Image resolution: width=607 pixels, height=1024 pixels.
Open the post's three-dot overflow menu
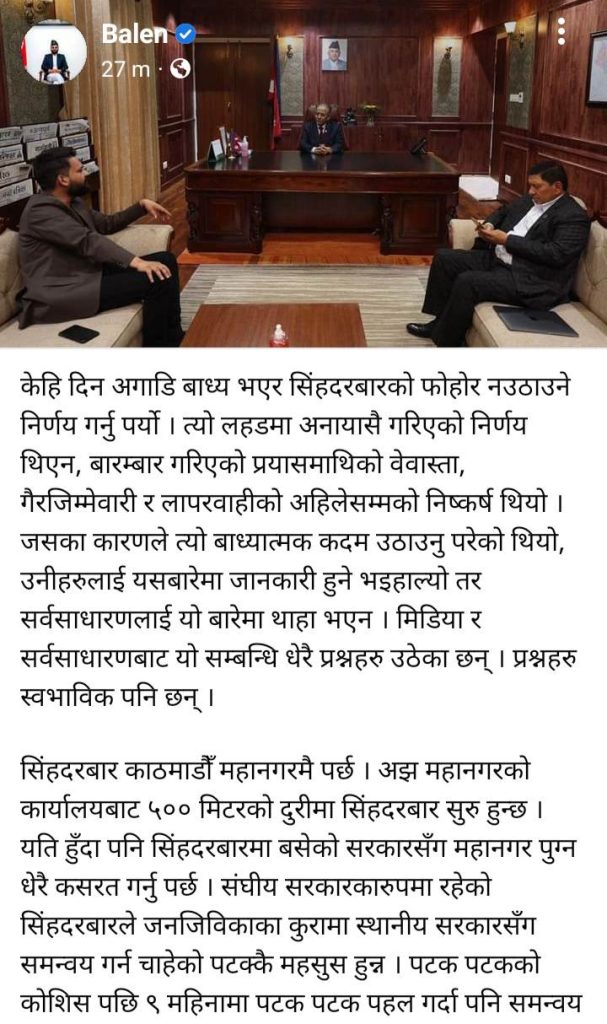coord(563,31)
